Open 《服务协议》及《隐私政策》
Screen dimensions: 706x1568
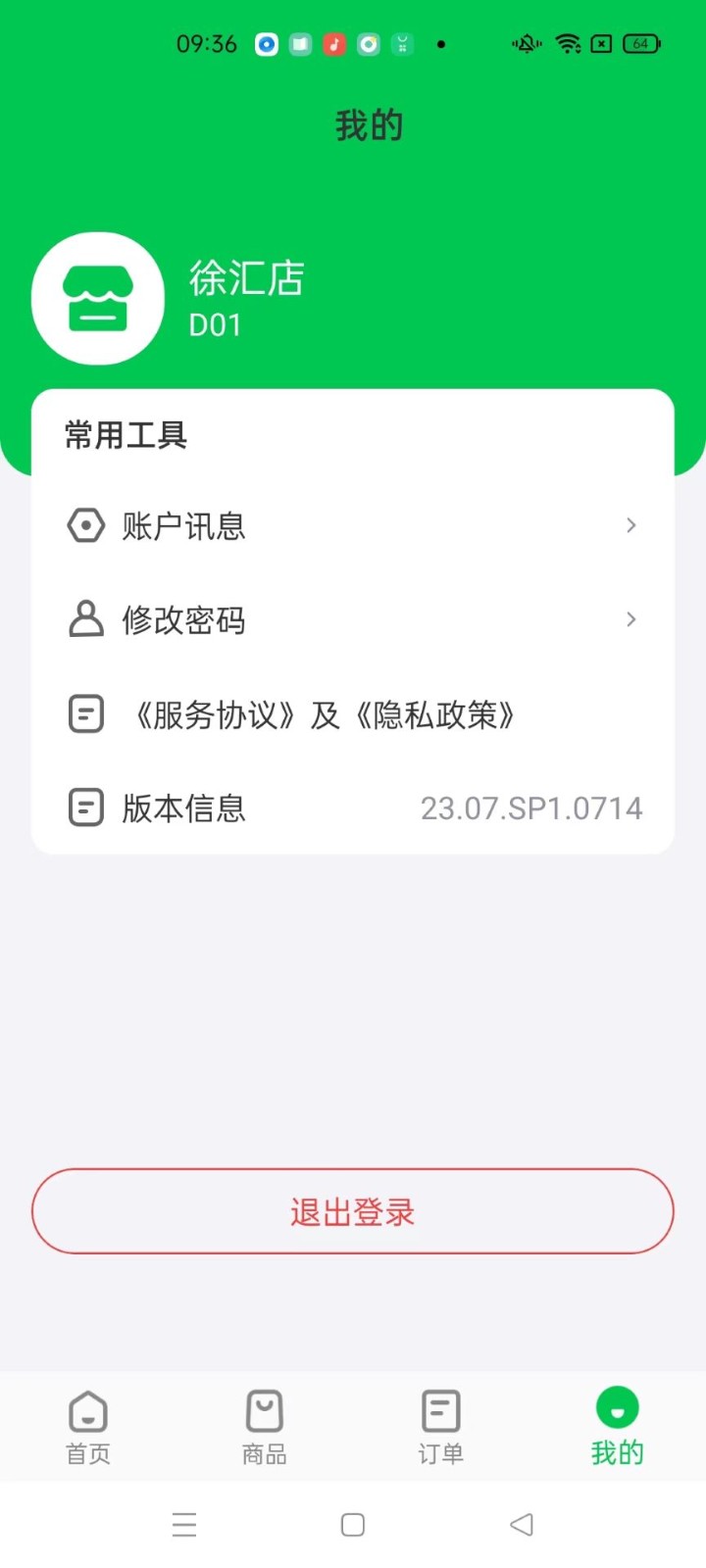[x=324, y=714]
